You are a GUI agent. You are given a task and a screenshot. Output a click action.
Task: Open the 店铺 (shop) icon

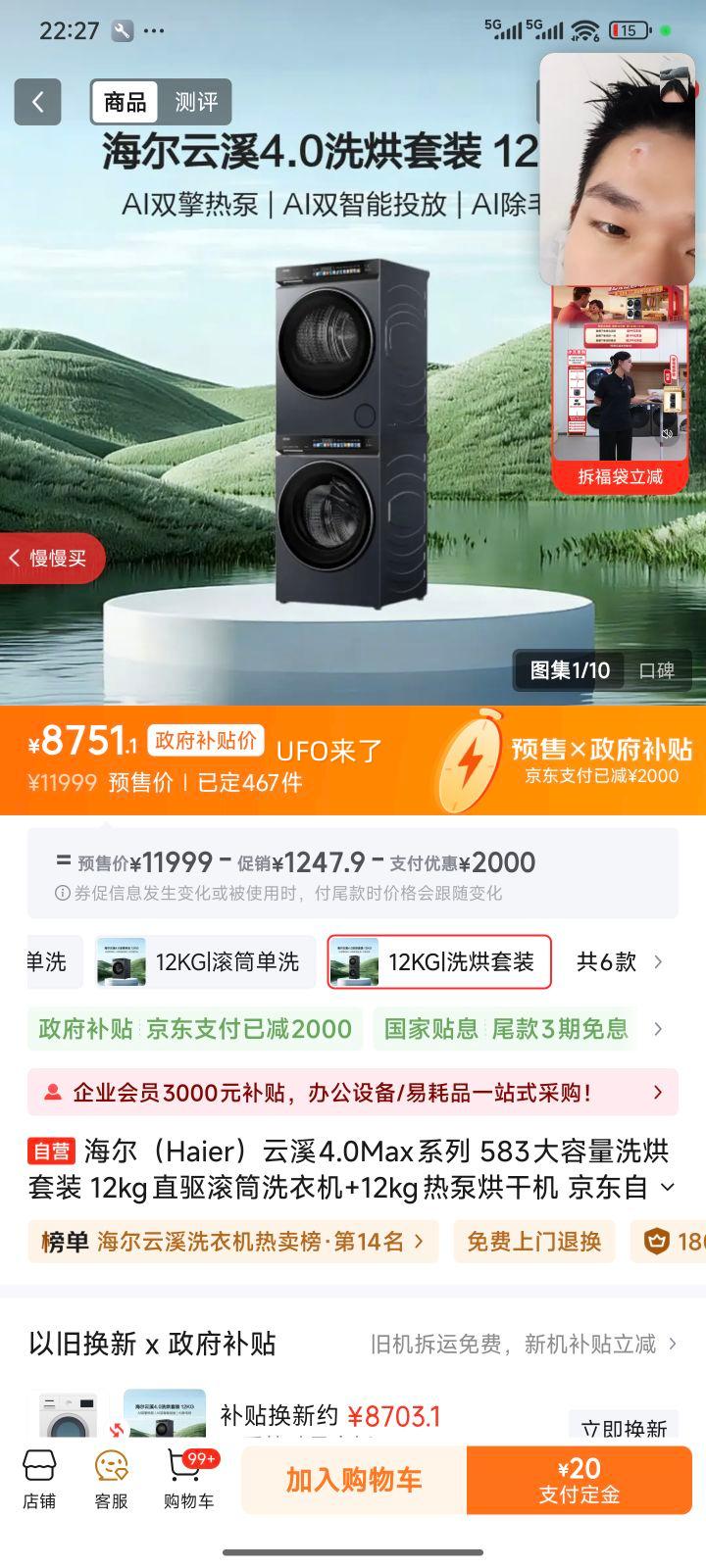point(39,1480)
